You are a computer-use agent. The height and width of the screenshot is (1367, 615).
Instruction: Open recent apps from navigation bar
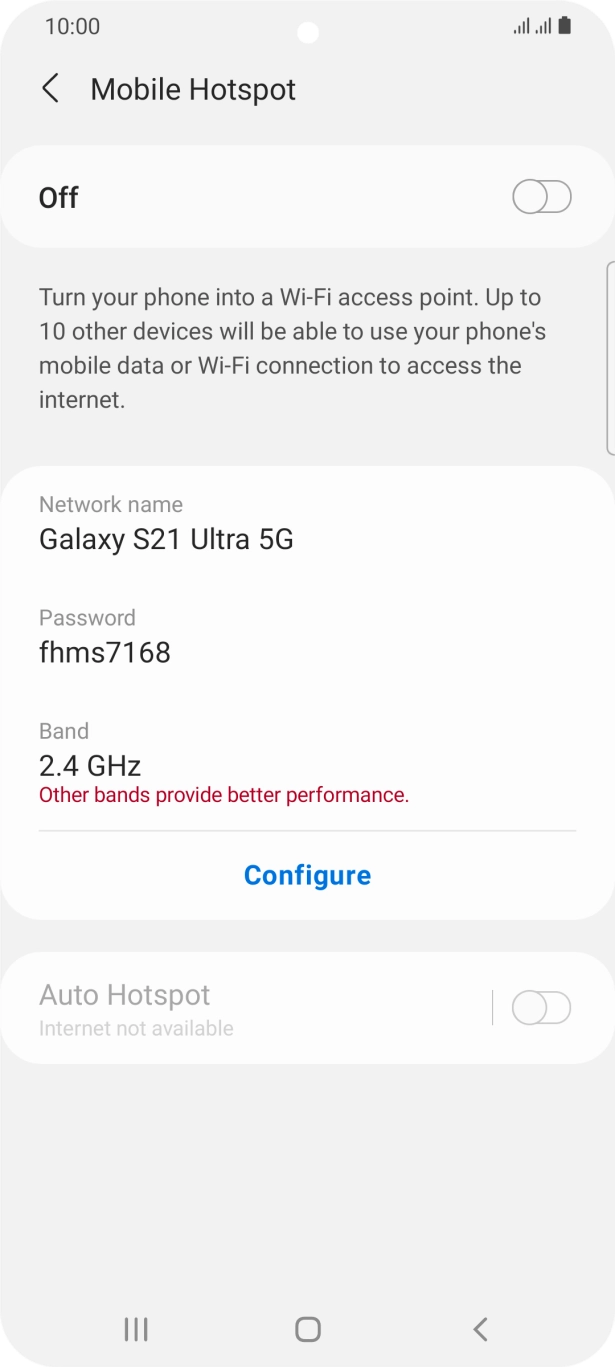click(x=135, y=1328)
